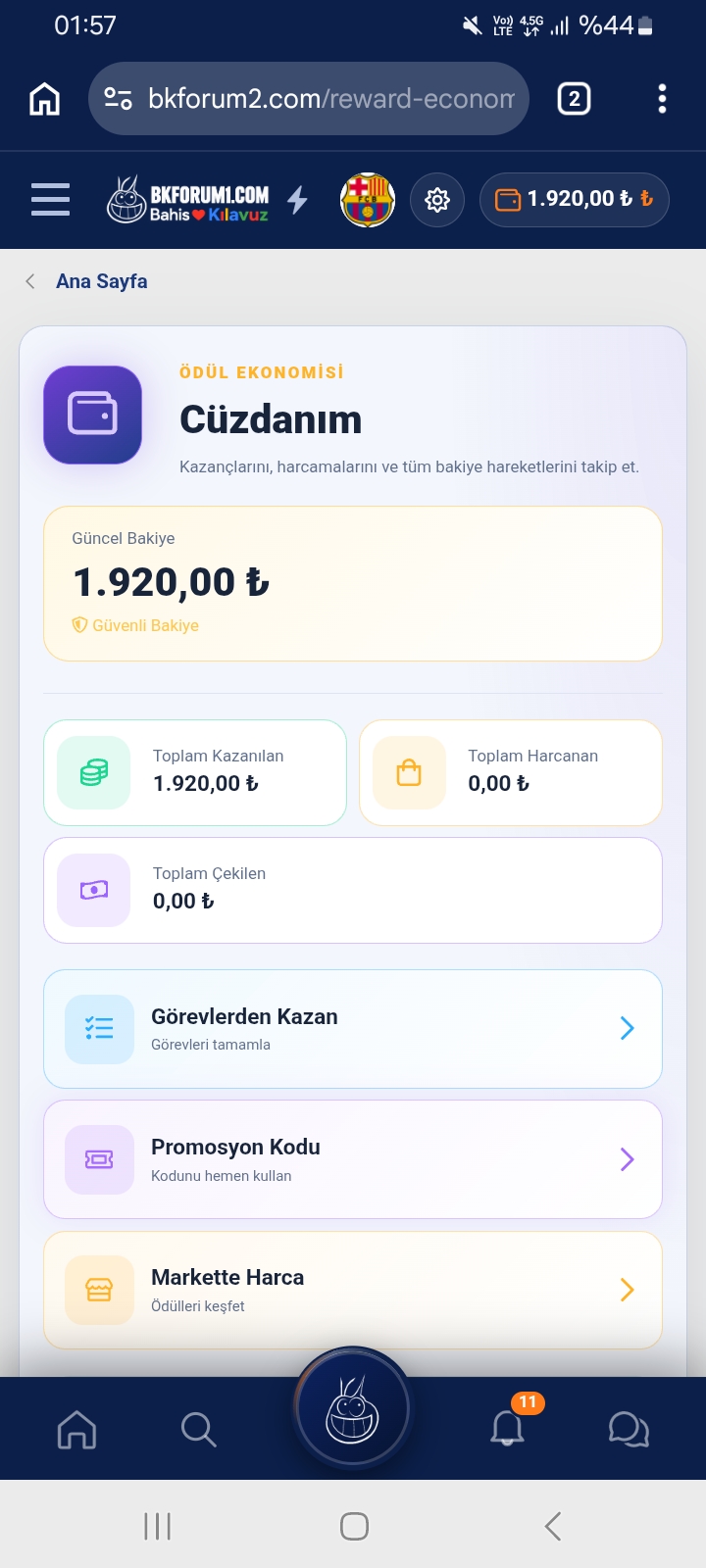This screenshot has width=706, height=1568.
Task: Open Görevlerden Kazan
Action: tap(353, 1029)
